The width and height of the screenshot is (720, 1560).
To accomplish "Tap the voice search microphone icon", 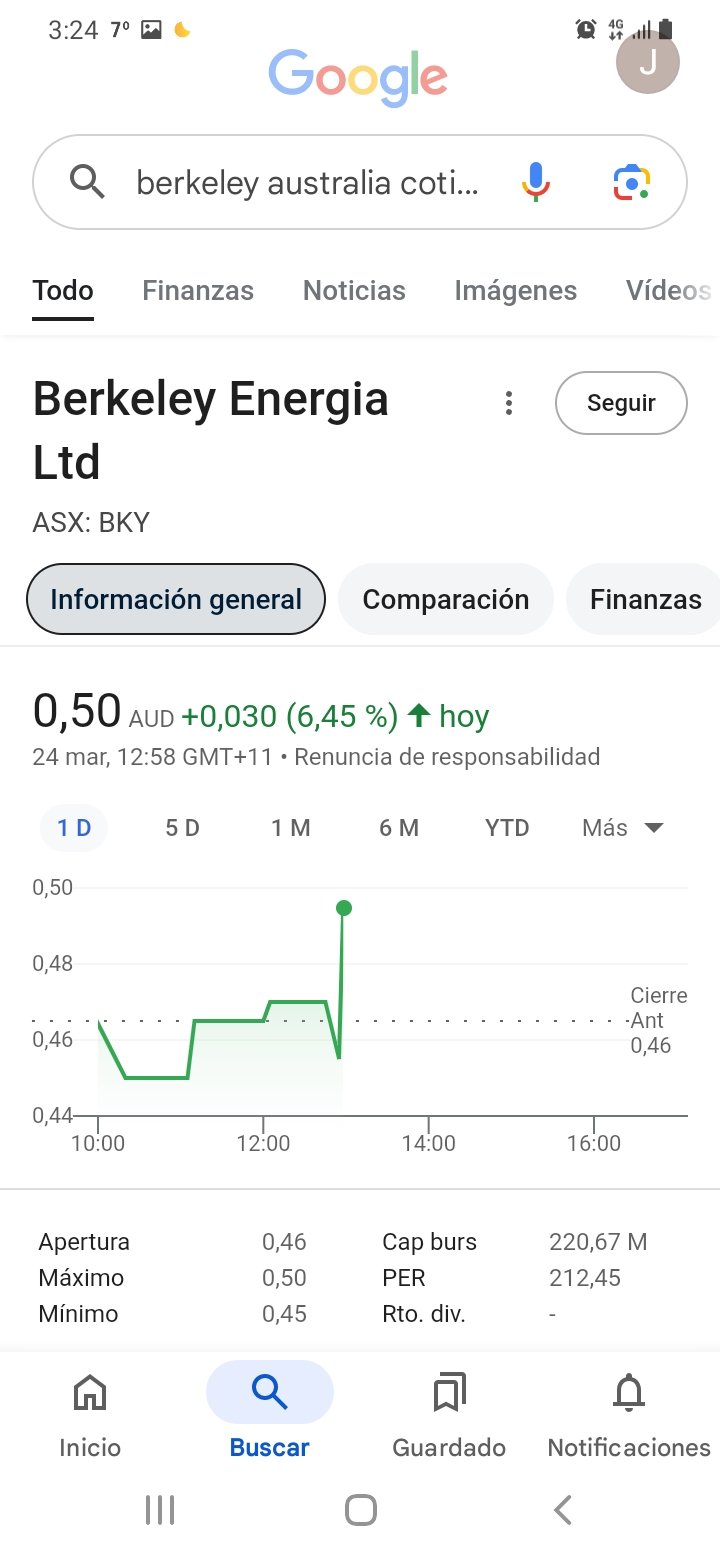I will pyautogui.click(x=536, y=182).
